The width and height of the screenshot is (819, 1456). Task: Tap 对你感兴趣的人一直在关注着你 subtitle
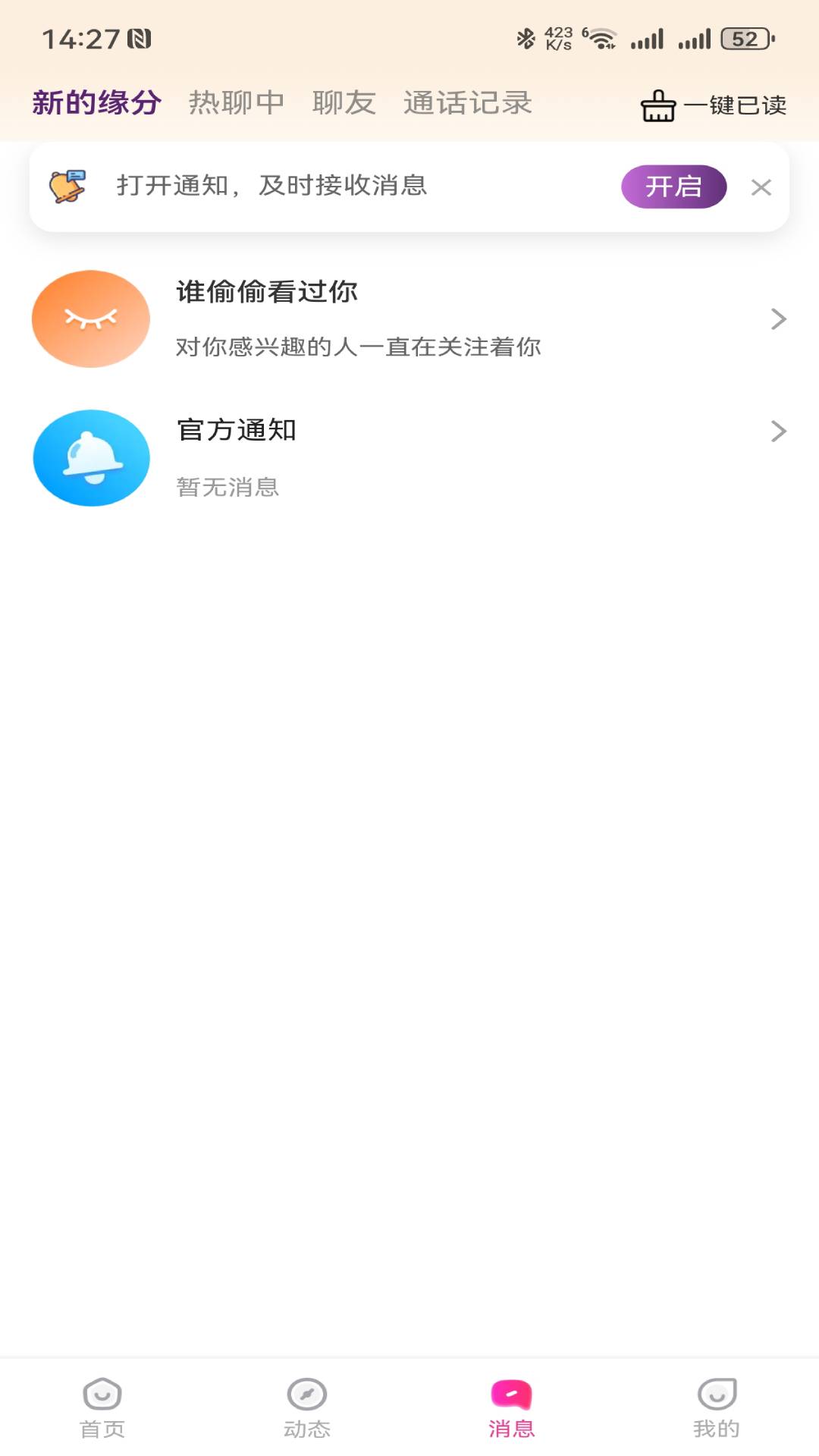click(x=359, y=349)
